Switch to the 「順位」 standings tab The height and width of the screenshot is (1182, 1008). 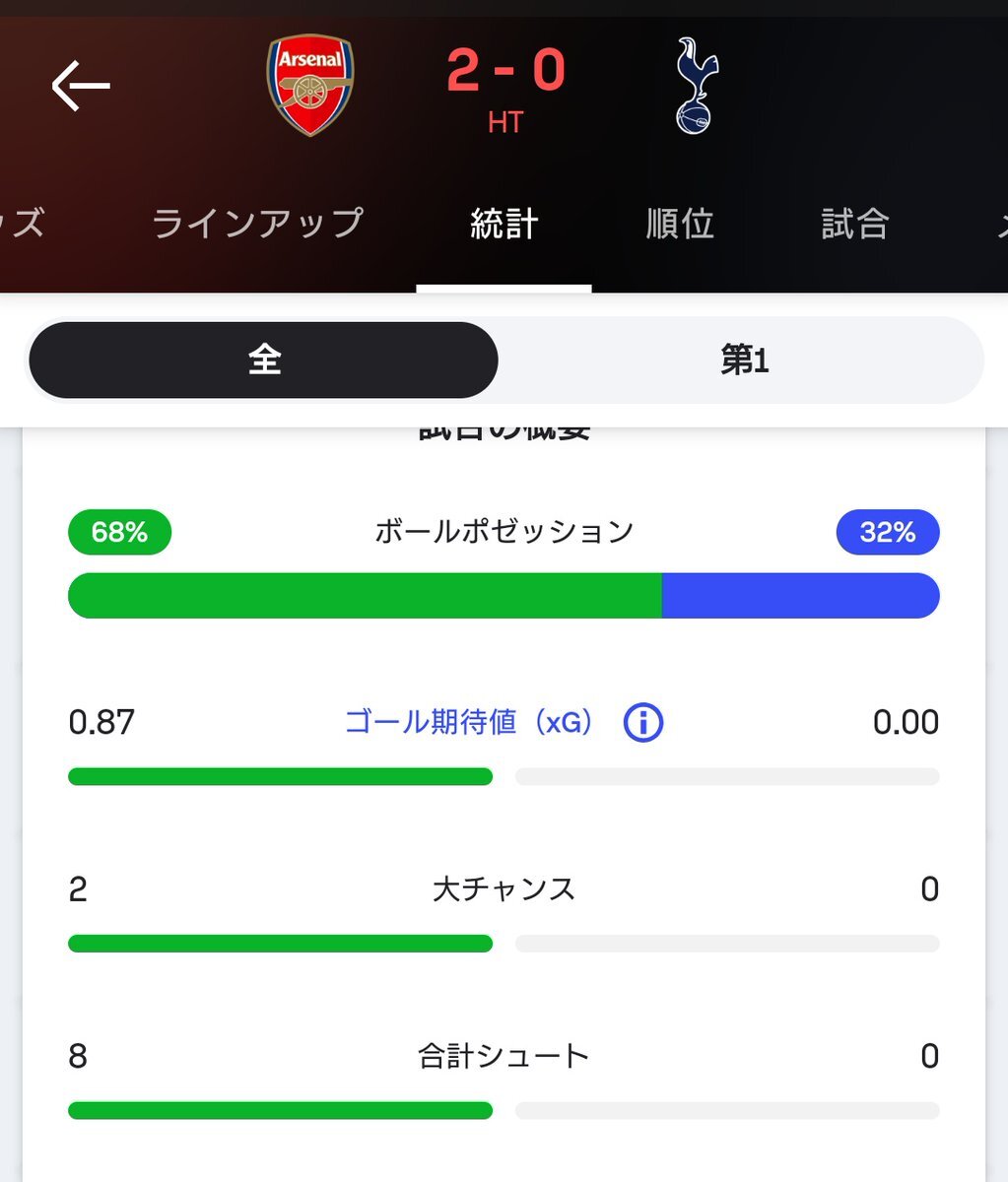pos(678,224)
